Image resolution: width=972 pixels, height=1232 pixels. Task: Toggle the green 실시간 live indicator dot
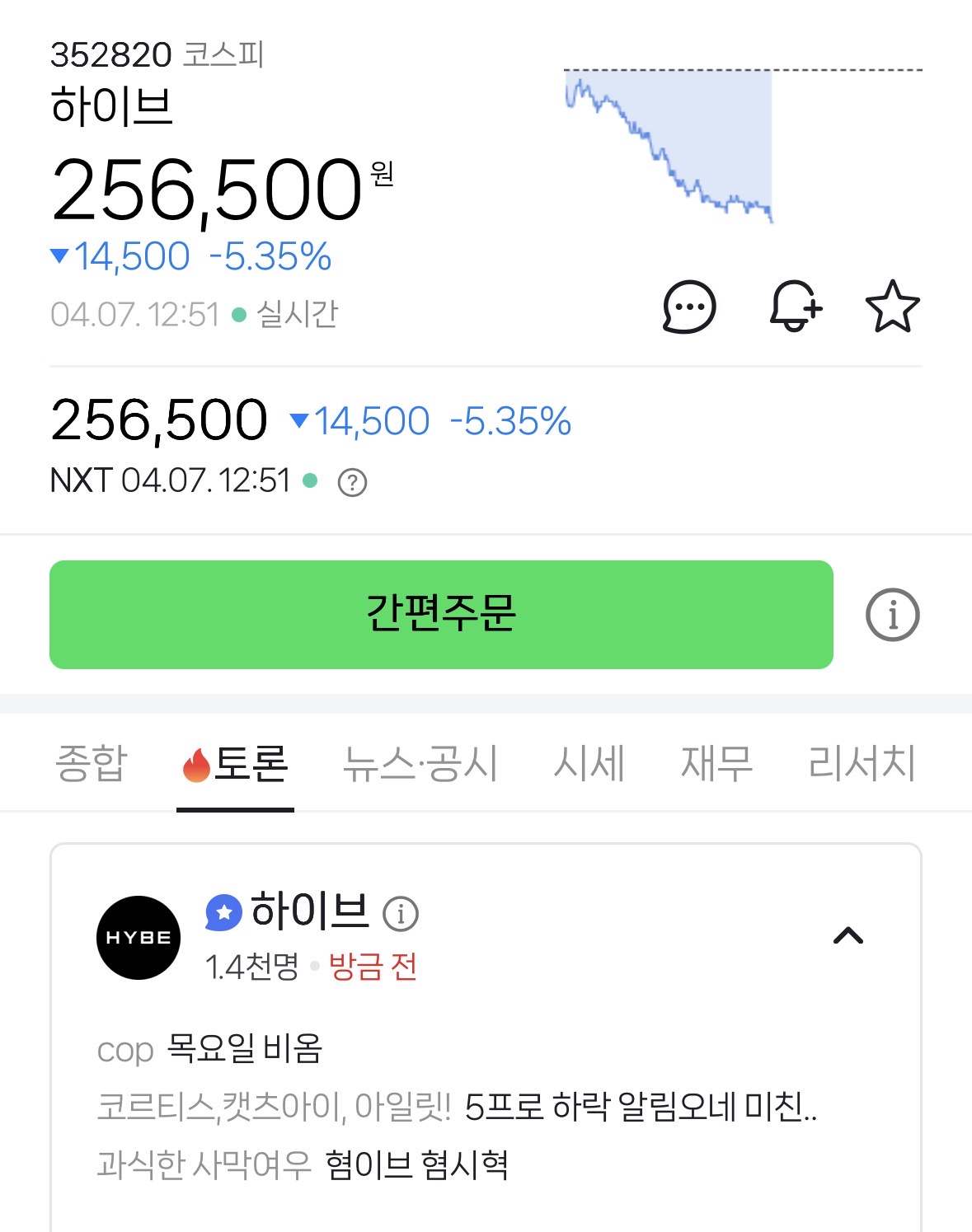[x=237, y=313]
